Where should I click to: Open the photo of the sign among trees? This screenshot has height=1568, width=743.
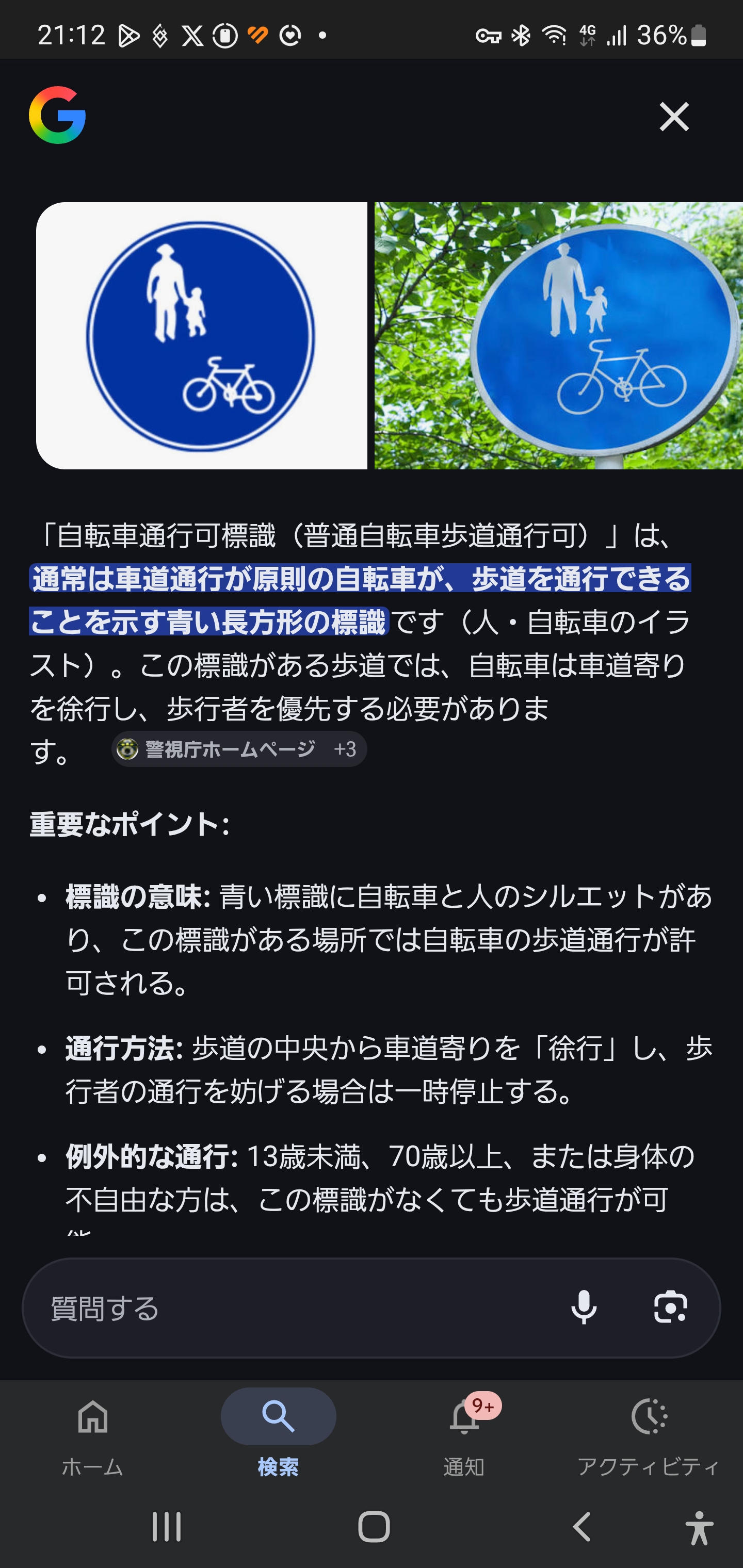pos(558,335)
